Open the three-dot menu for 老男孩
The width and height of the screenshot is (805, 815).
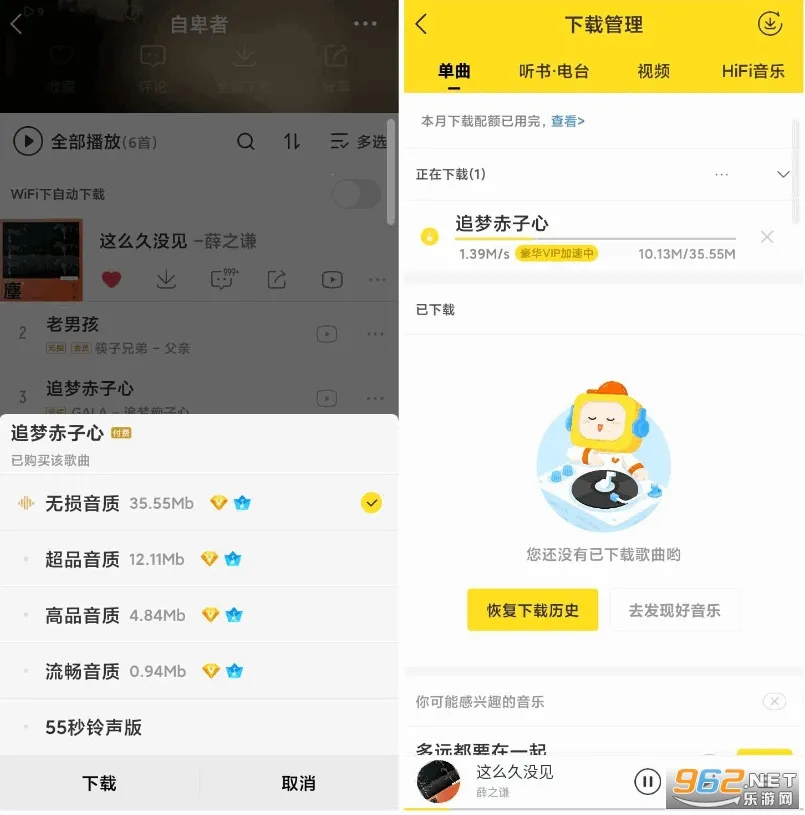pyautogui.click(x=375, y=333)
